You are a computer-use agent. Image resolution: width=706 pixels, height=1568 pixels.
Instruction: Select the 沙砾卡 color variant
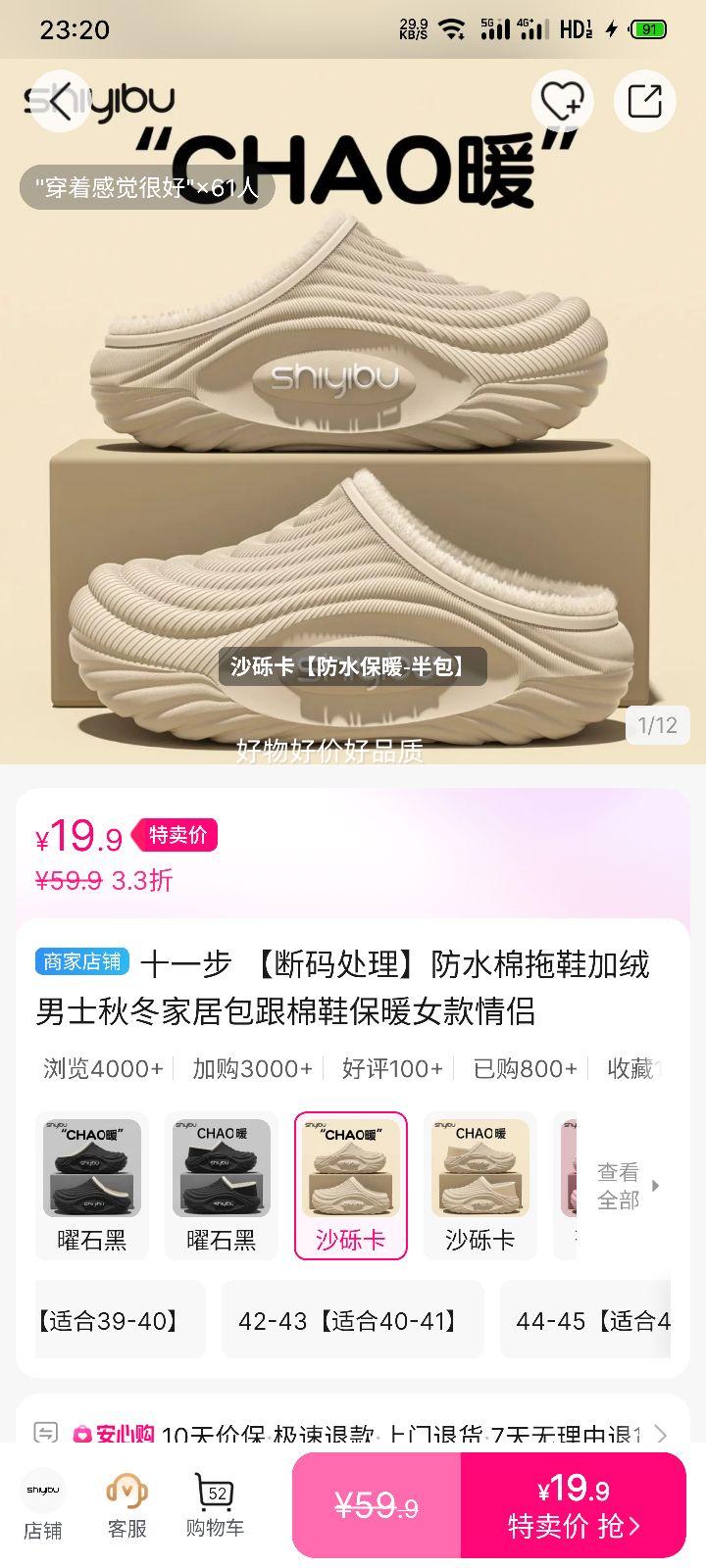(x=350, y=1186)
